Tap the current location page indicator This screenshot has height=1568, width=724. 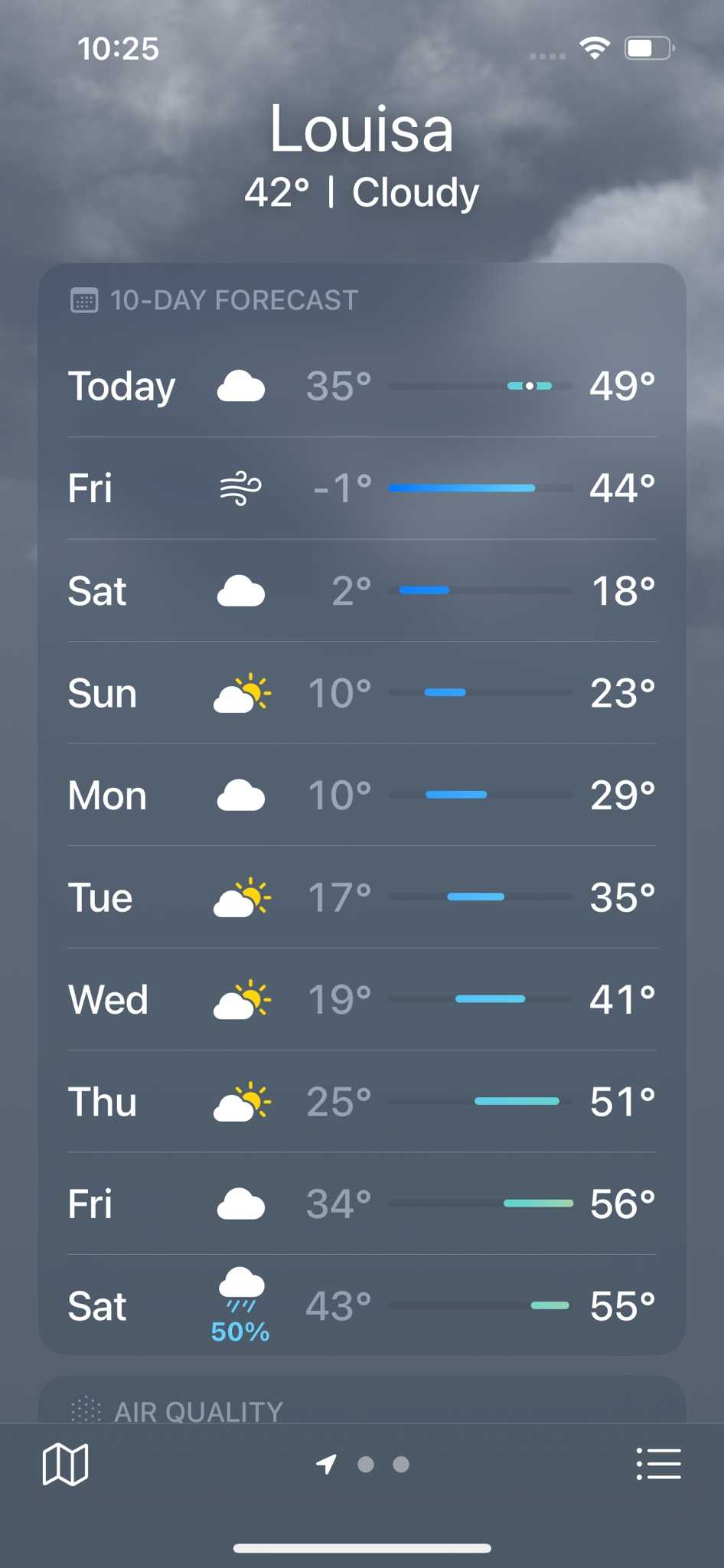[327, 1464]
